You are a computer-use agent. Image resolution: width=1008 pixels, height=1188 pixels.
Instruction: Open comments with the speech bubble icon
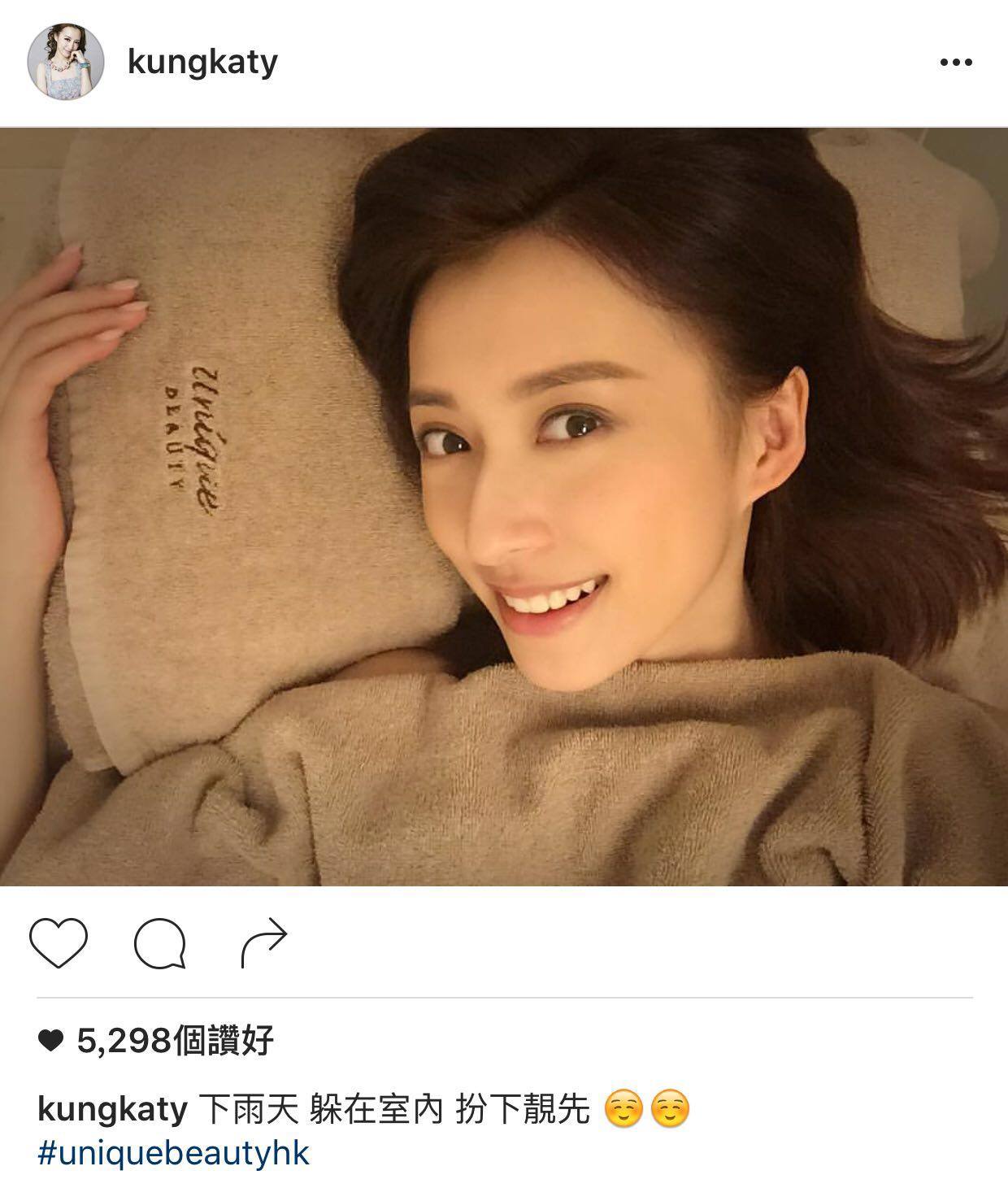(x=160, y=943)
